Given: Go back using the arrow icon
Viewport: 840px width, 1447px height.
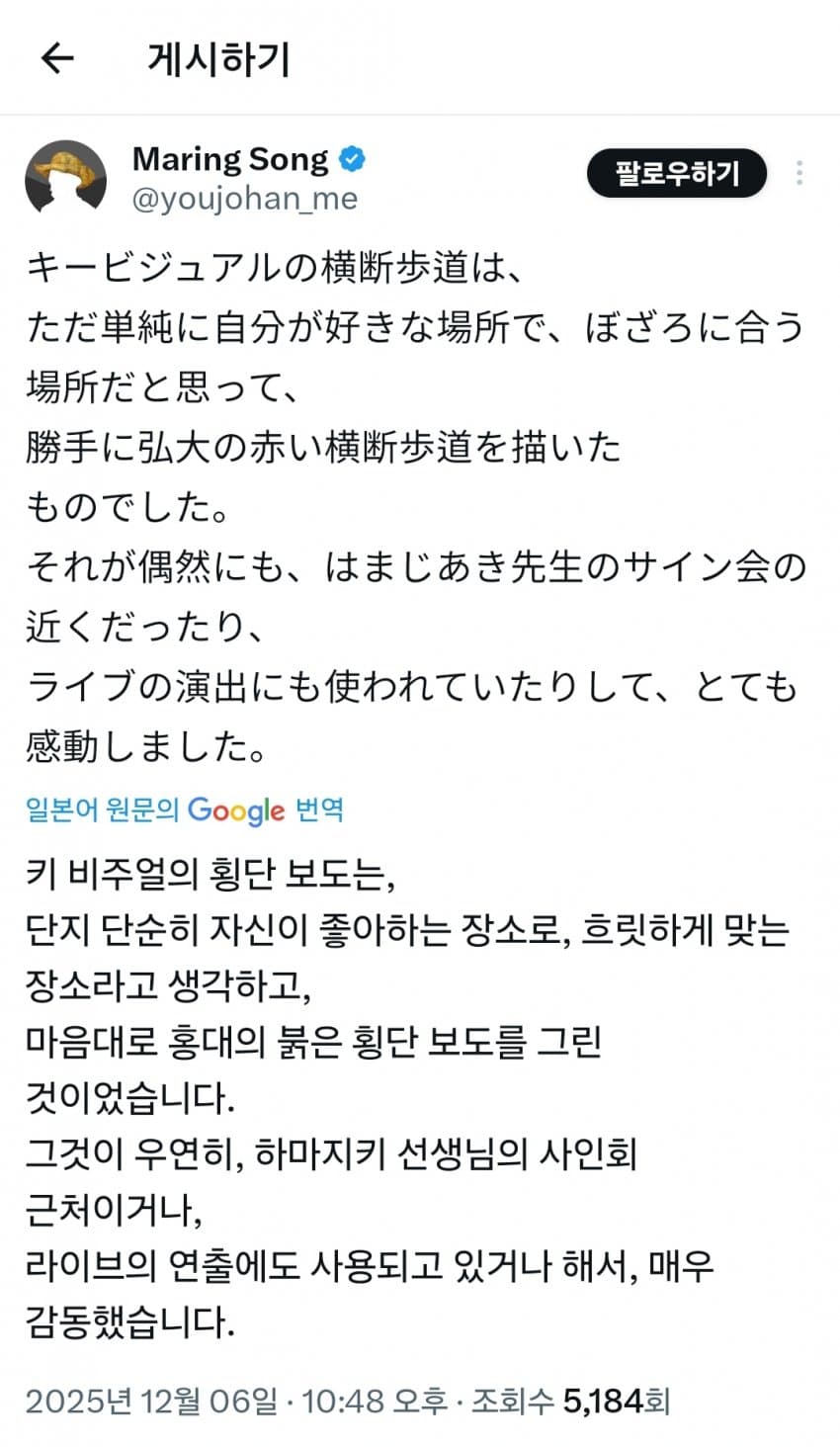Looking at the screenshot, I should (x=57, y=59).
